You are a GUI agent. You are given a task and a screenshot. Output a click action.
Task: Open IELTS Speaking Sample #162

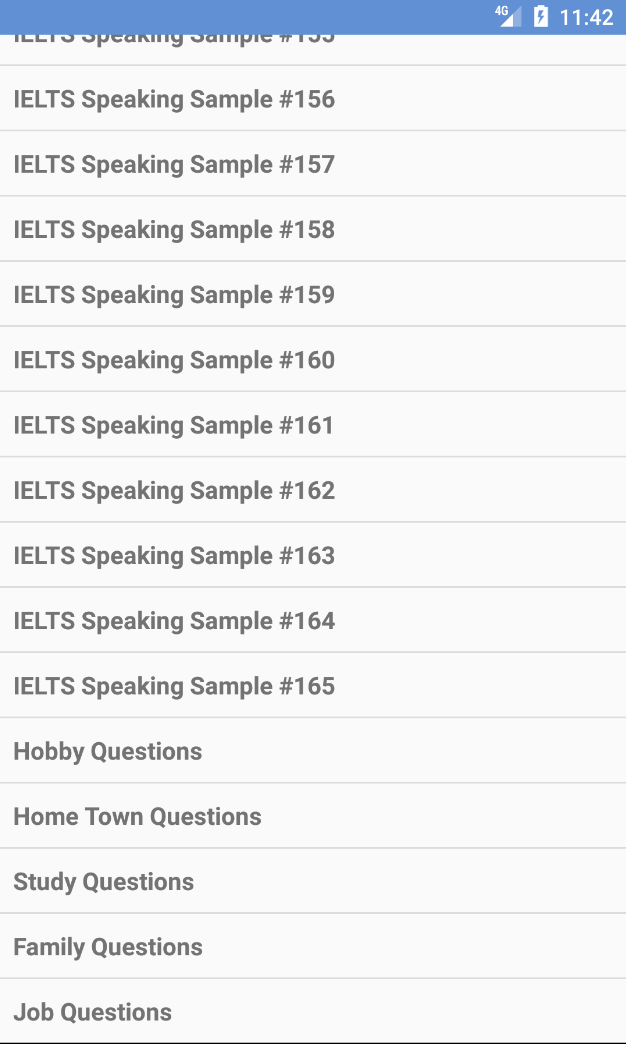point(313,490)
